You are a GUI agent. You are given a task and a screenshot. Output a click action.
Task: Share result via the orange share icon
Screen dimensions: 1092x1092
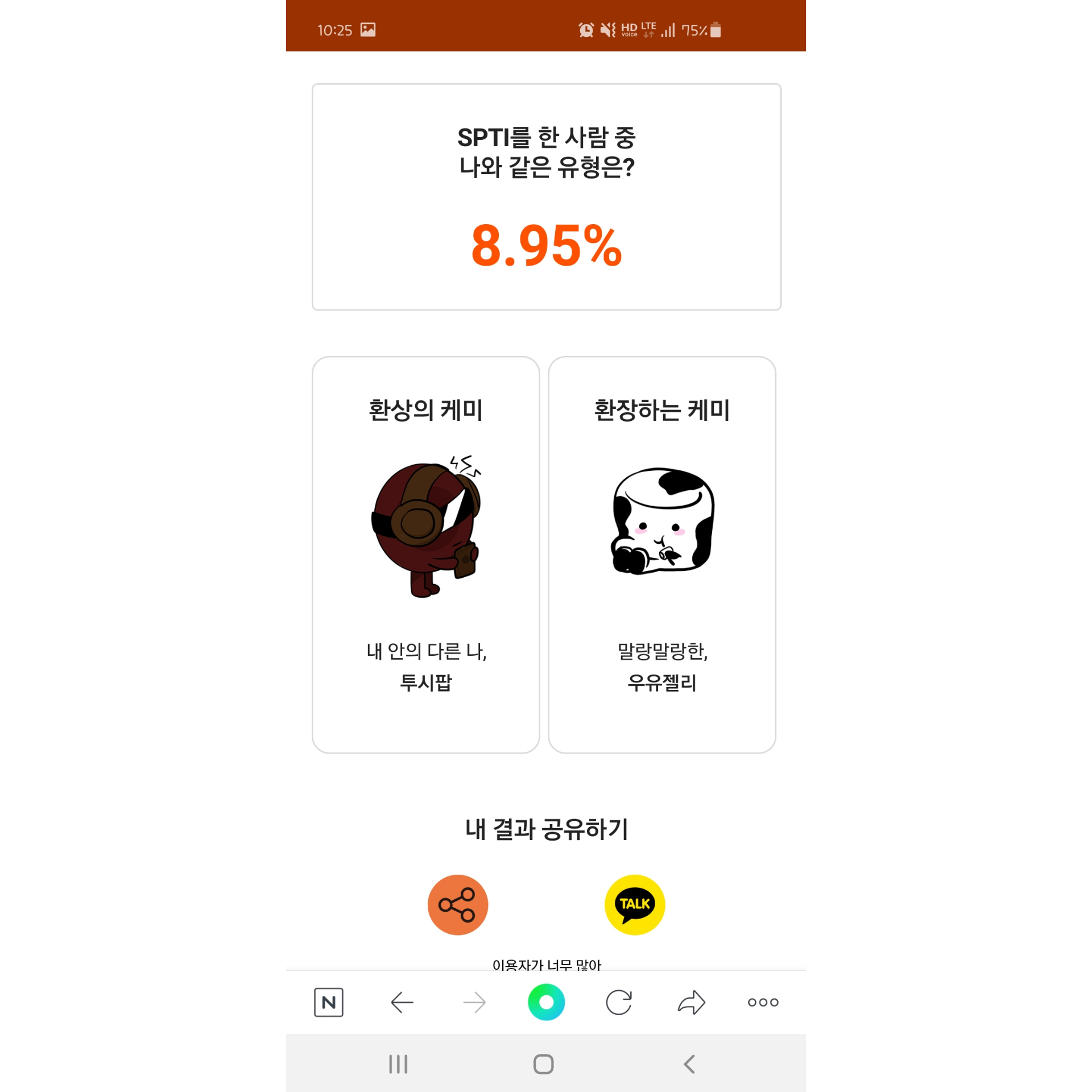(x=457, y=904)
